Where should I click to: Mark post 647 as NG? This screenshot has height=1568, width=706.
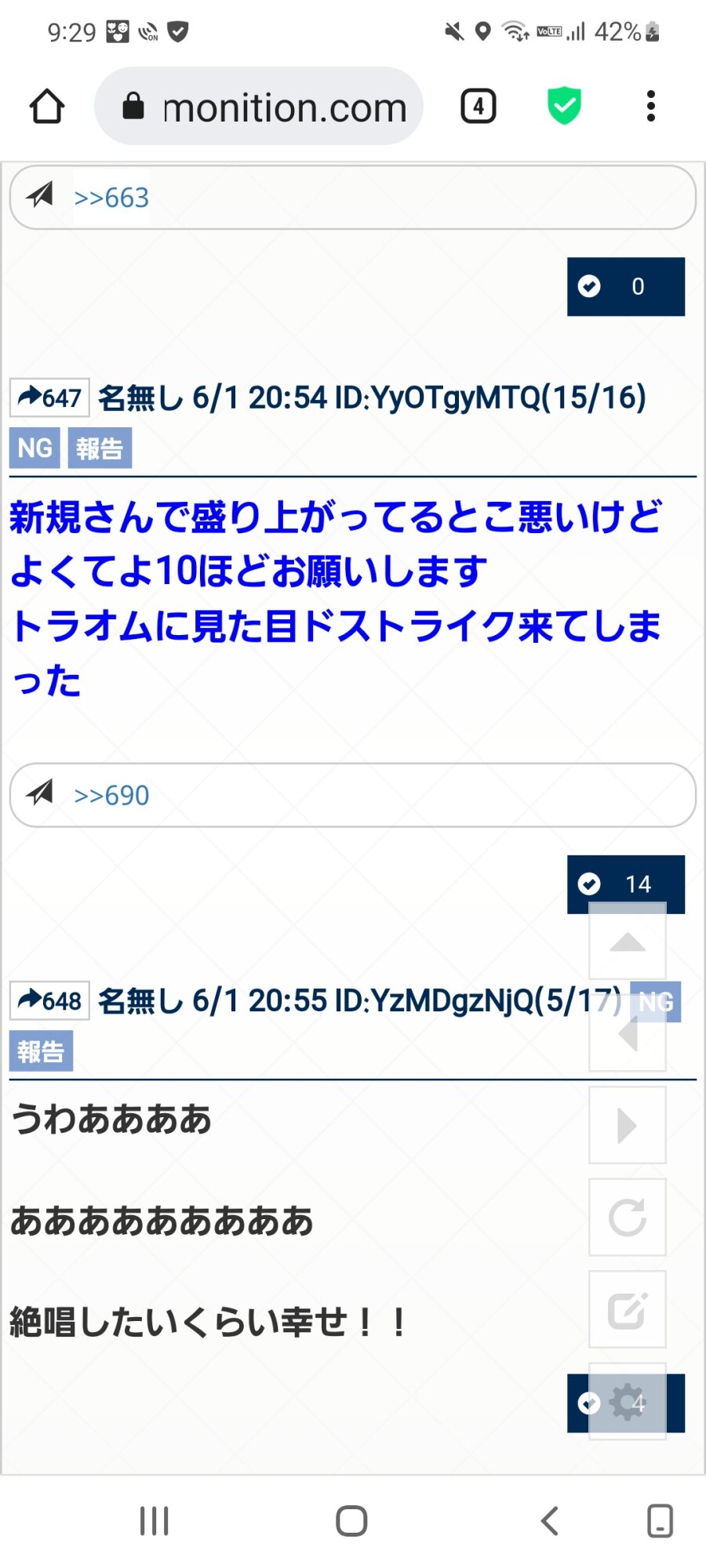point(35,448)
